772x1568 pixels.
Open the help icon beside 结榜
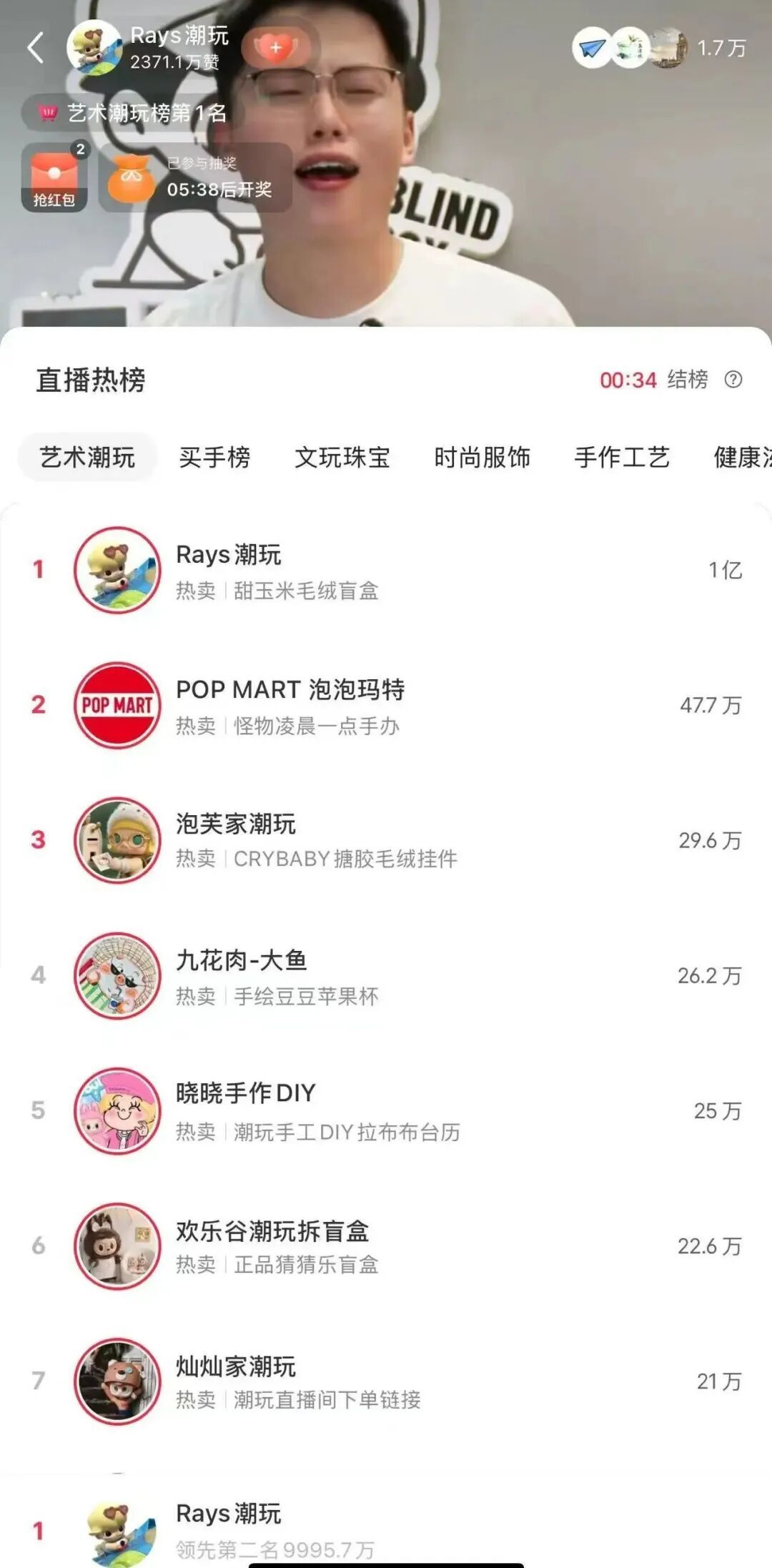coord(733,380)
